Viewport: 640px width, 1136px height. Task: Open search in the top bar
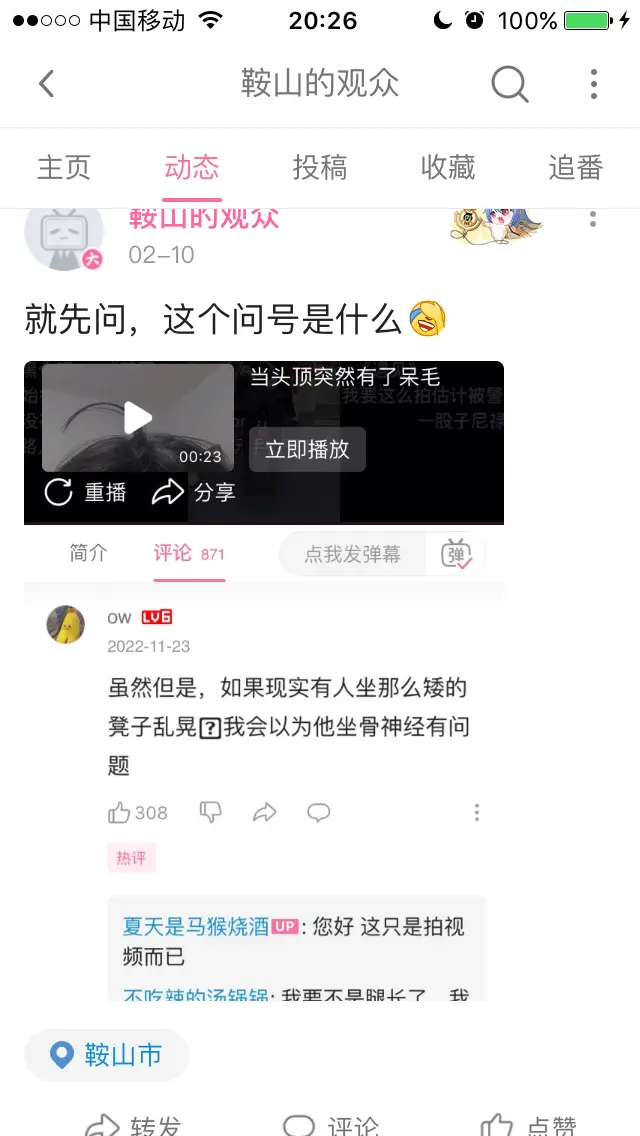[509, 84]
